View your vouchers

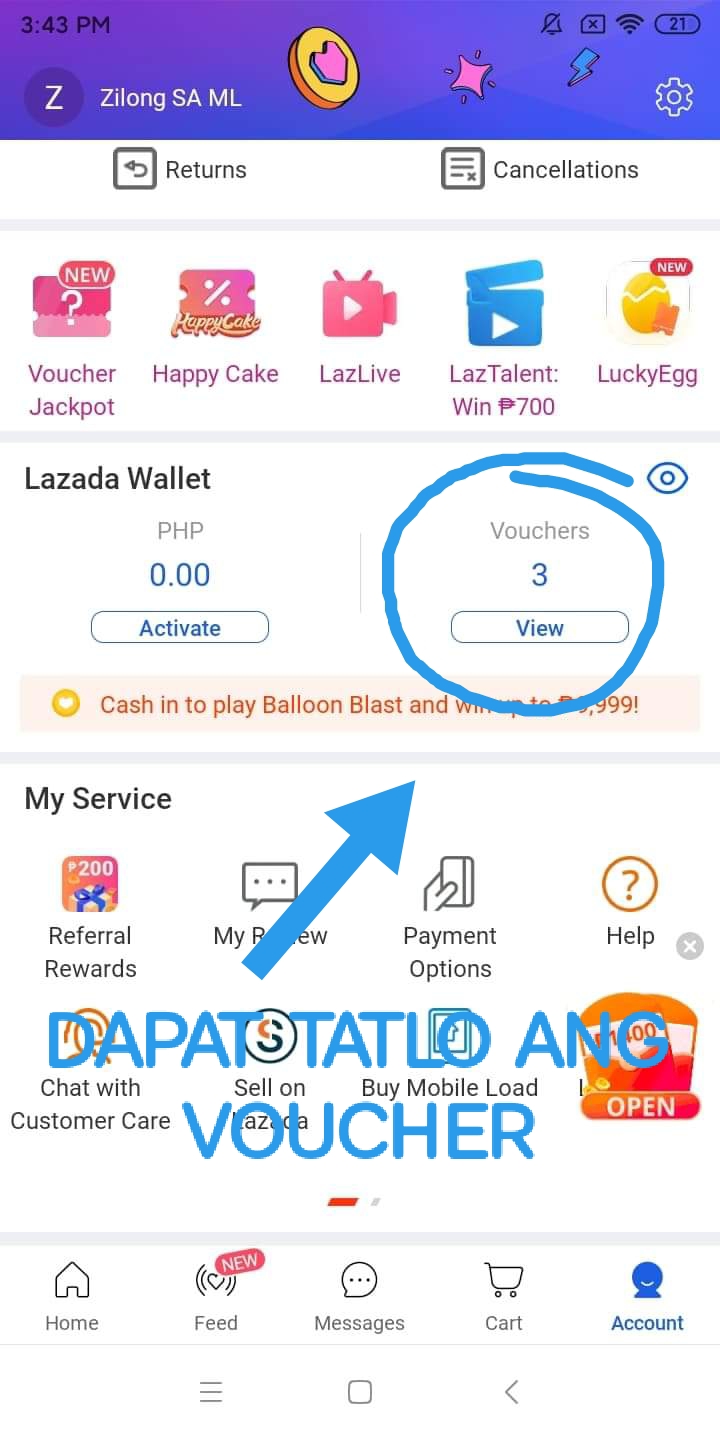(x=540, y=628)
